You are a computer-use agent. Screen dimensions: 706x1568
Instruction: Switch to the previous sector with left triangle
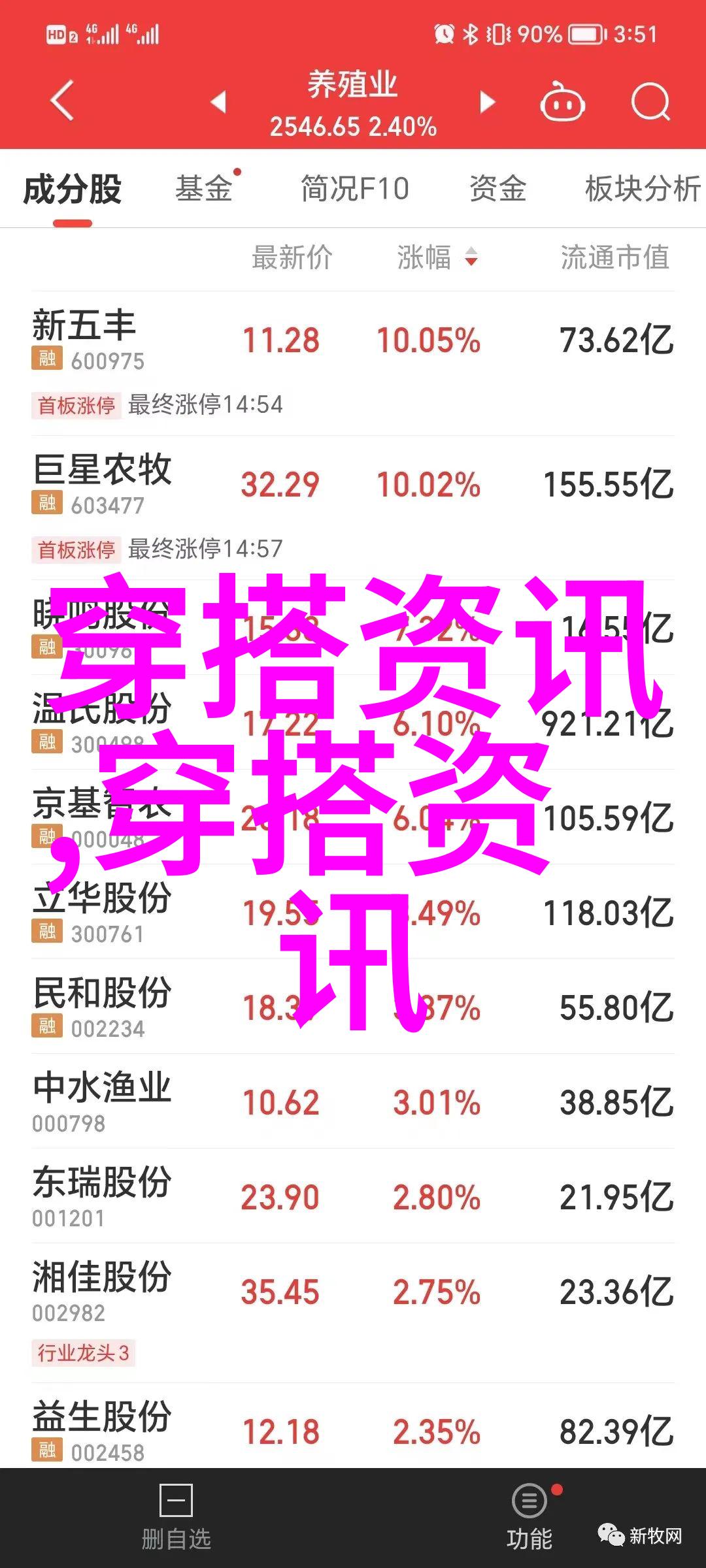click(218, 102)
